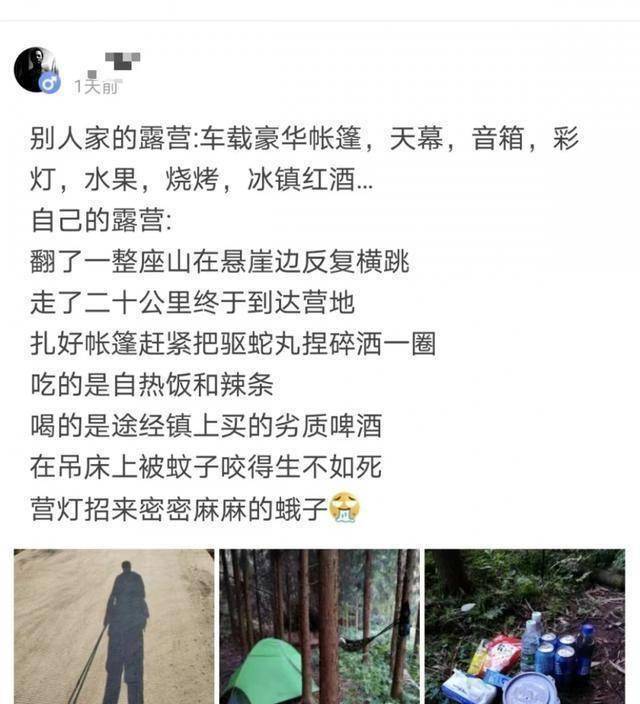Open the poster's profile avatar
This screenshot has height=704, width=640.
36,70
